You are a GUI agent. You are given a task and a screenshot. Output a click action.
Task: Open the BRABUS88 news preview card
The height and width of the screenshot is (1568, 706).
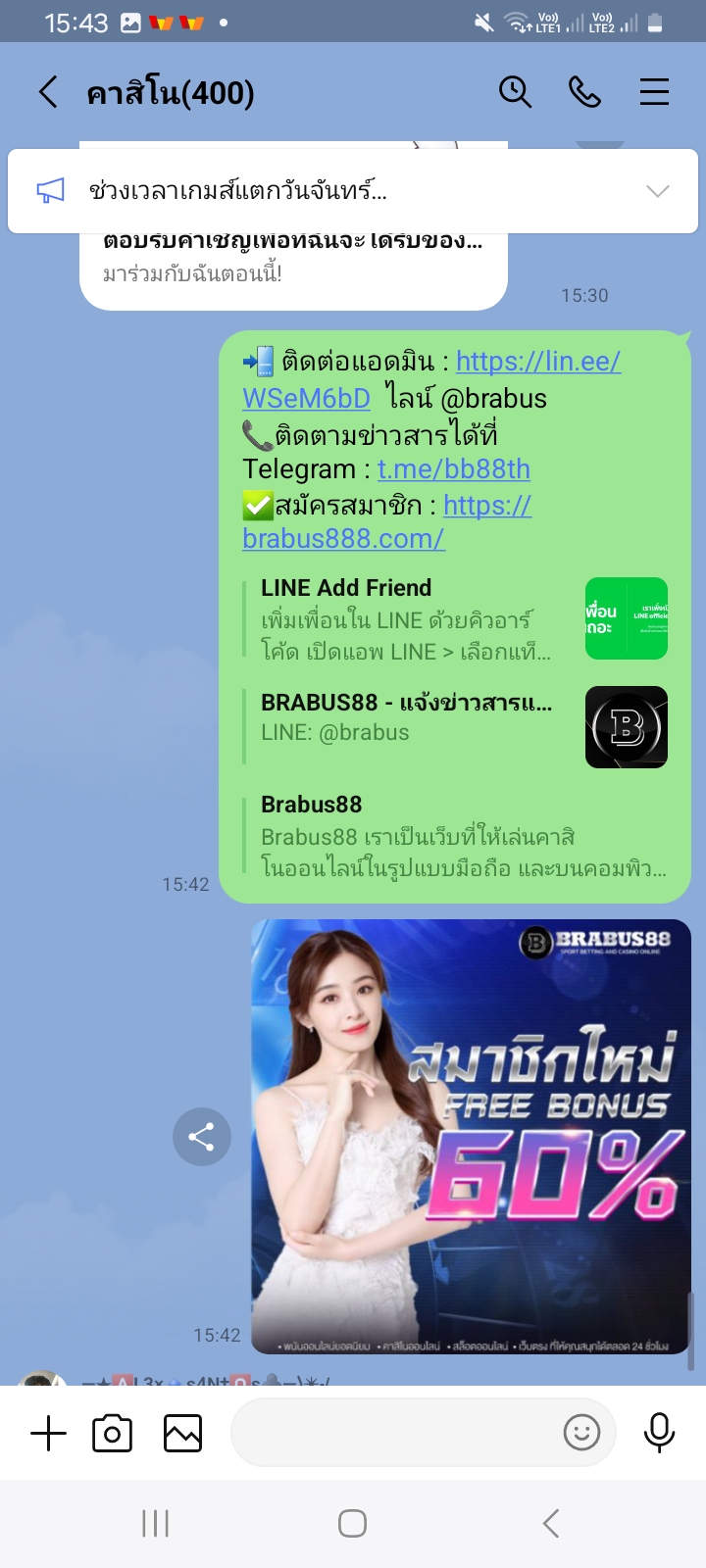456,726
